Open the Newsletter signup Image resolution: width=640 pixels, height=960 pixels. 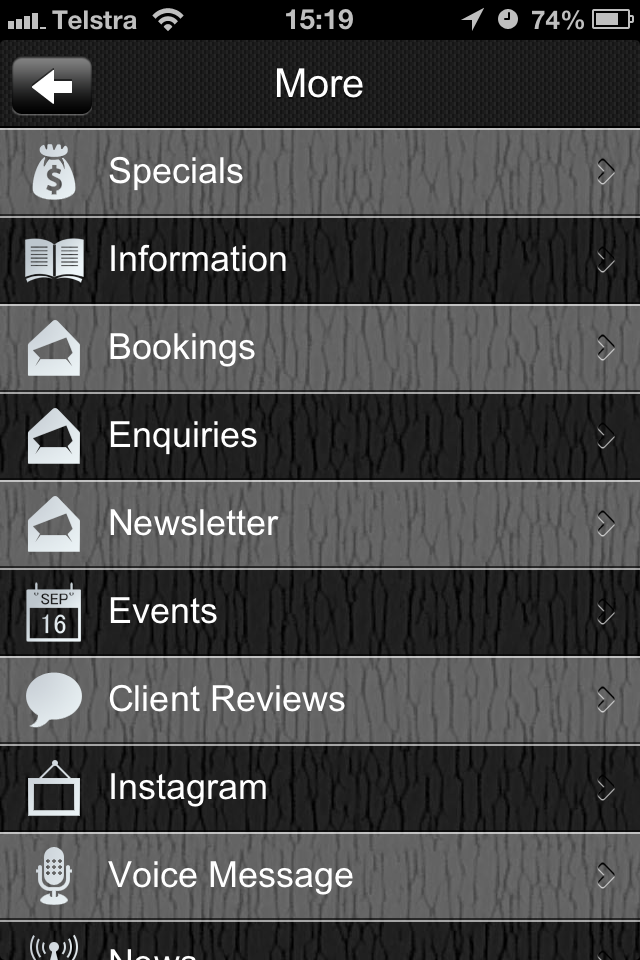tap(320, 524)
